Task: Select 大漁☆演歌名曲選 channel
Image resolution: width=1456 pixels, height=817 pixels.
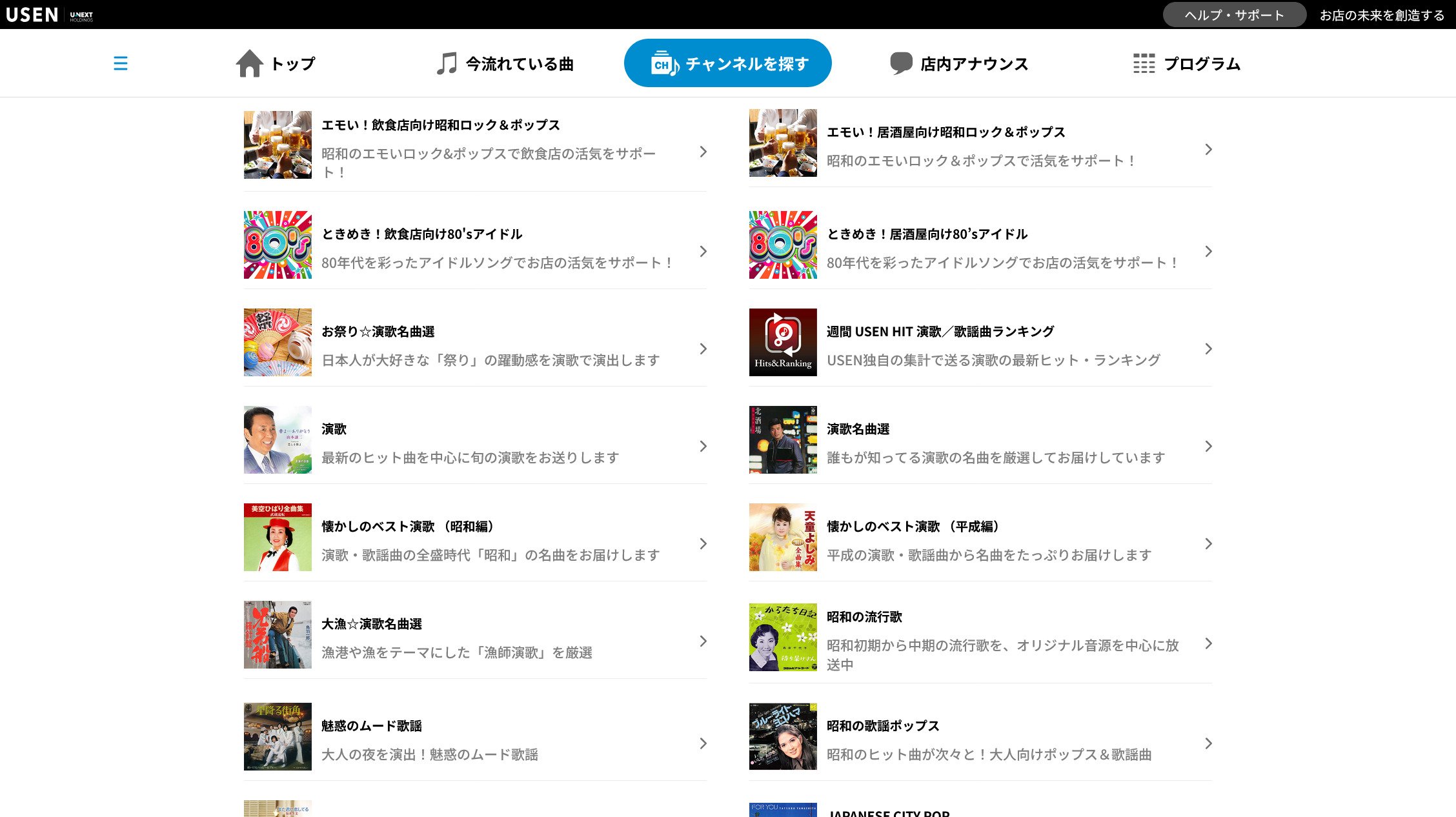Action: tap(475, 638)
